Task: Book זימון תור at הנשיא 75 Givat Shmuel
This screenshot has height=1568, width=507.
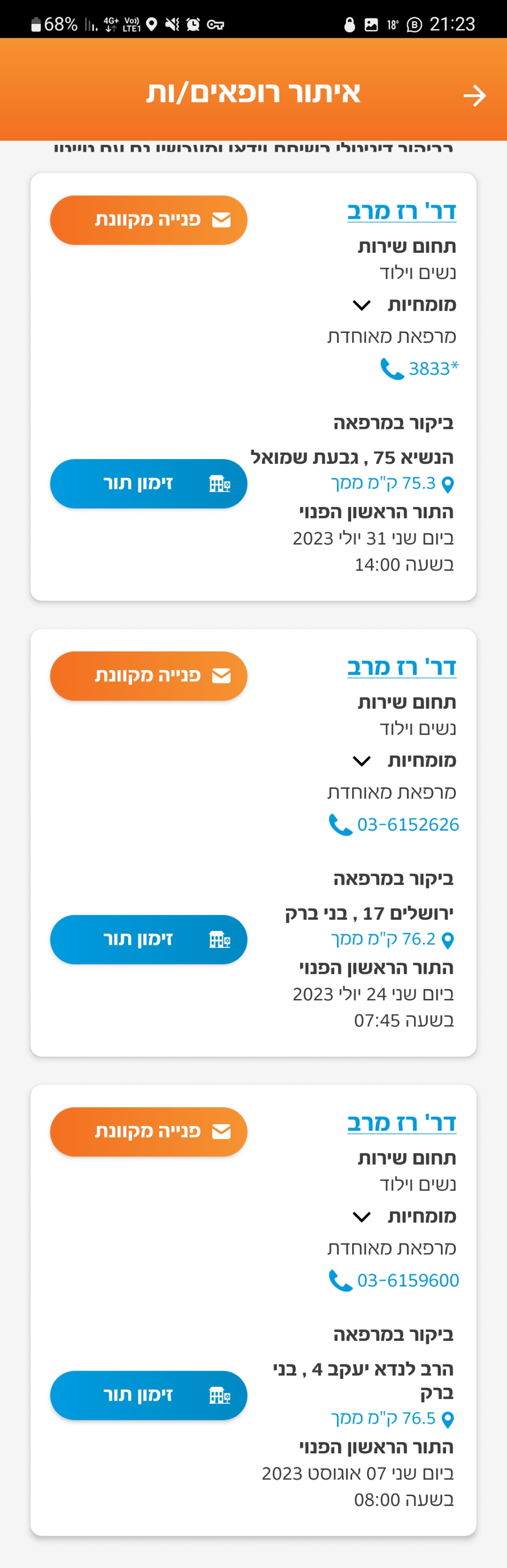Action: pyautogui.click(x=149, y=484)
